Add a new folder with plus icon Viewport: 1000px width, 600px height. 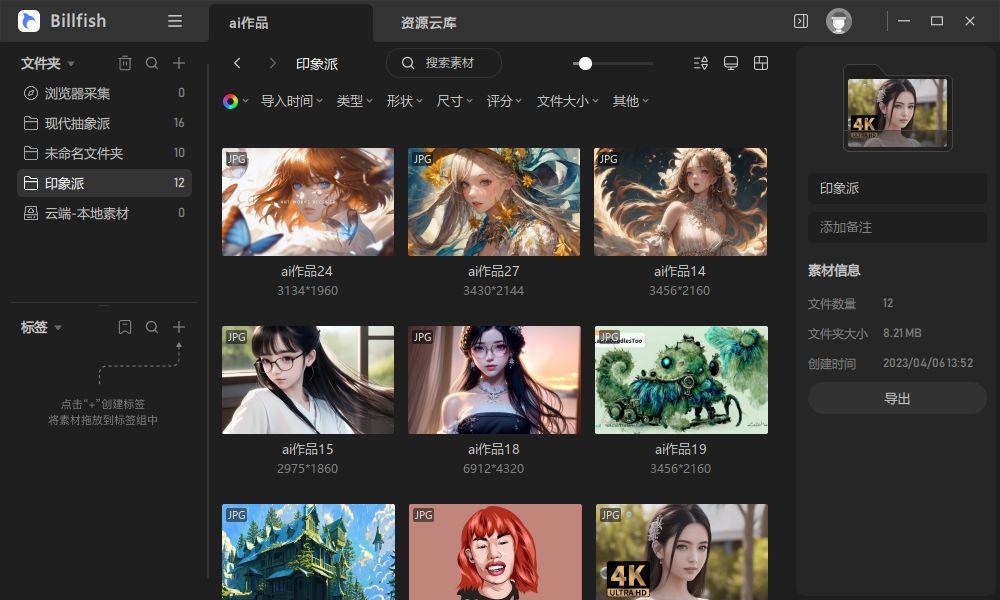tap(179, 63)
